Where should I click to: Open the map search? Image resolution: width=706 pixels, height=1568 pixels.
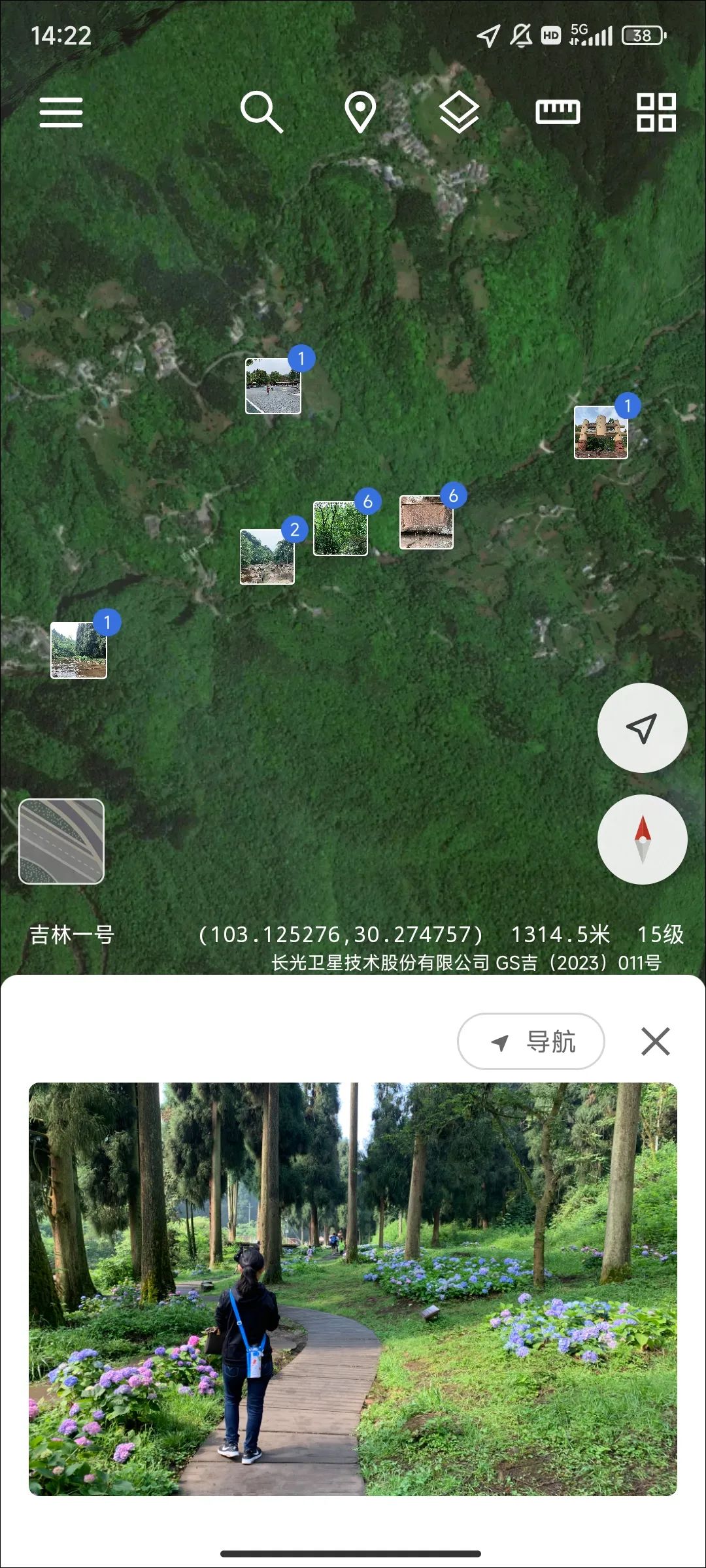[261, 112]
